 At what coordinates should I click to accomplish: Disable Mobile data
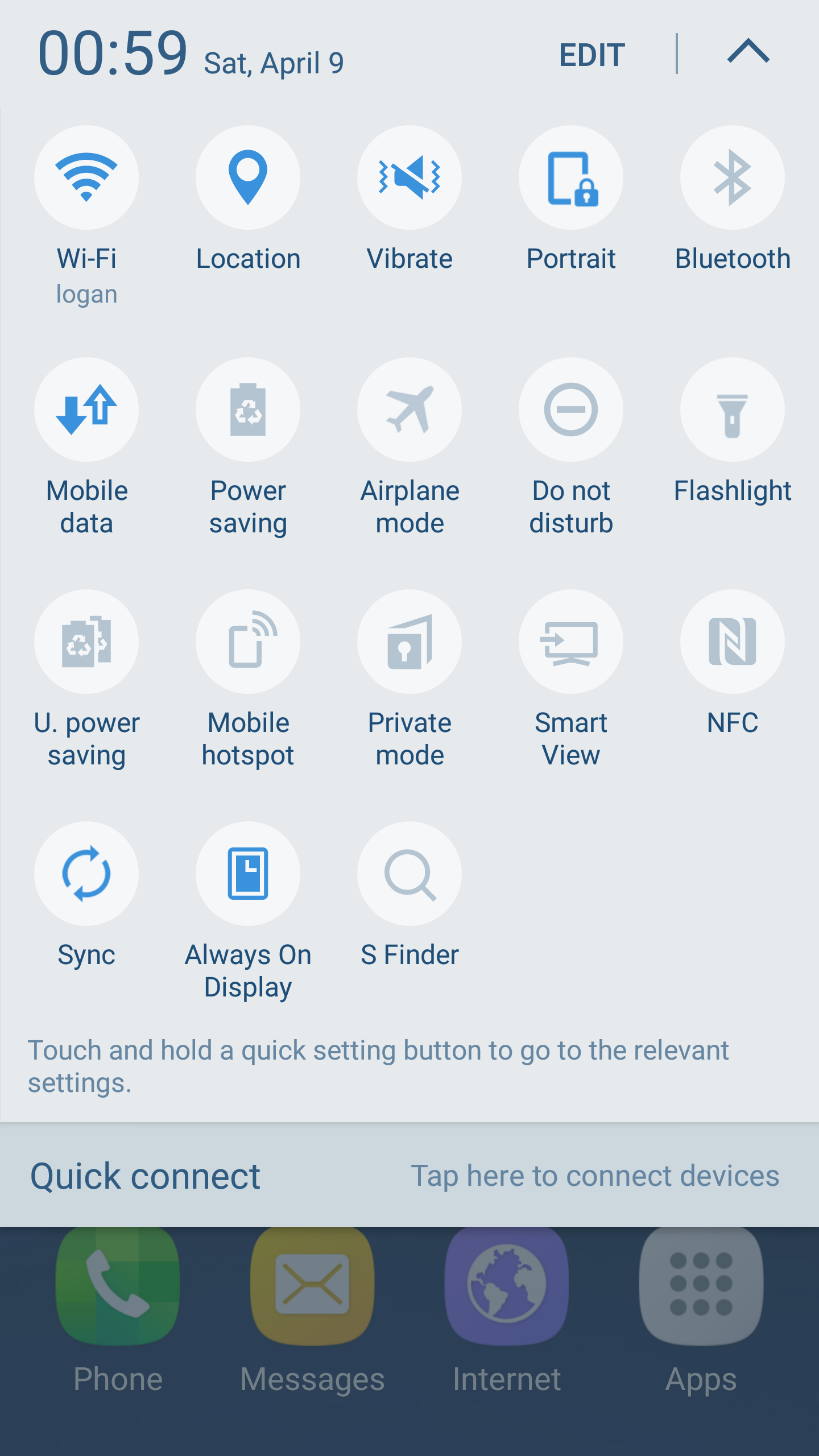click(86, 409)
